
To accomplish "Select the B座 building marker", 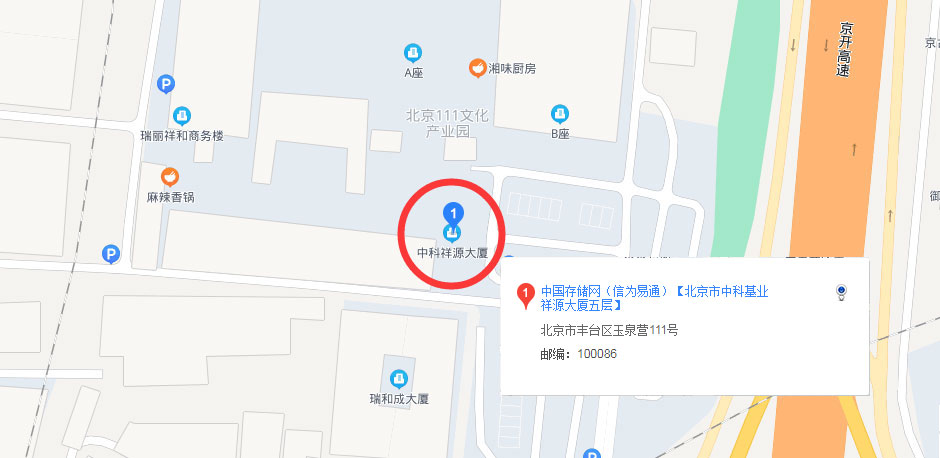I will click(560, 114).
